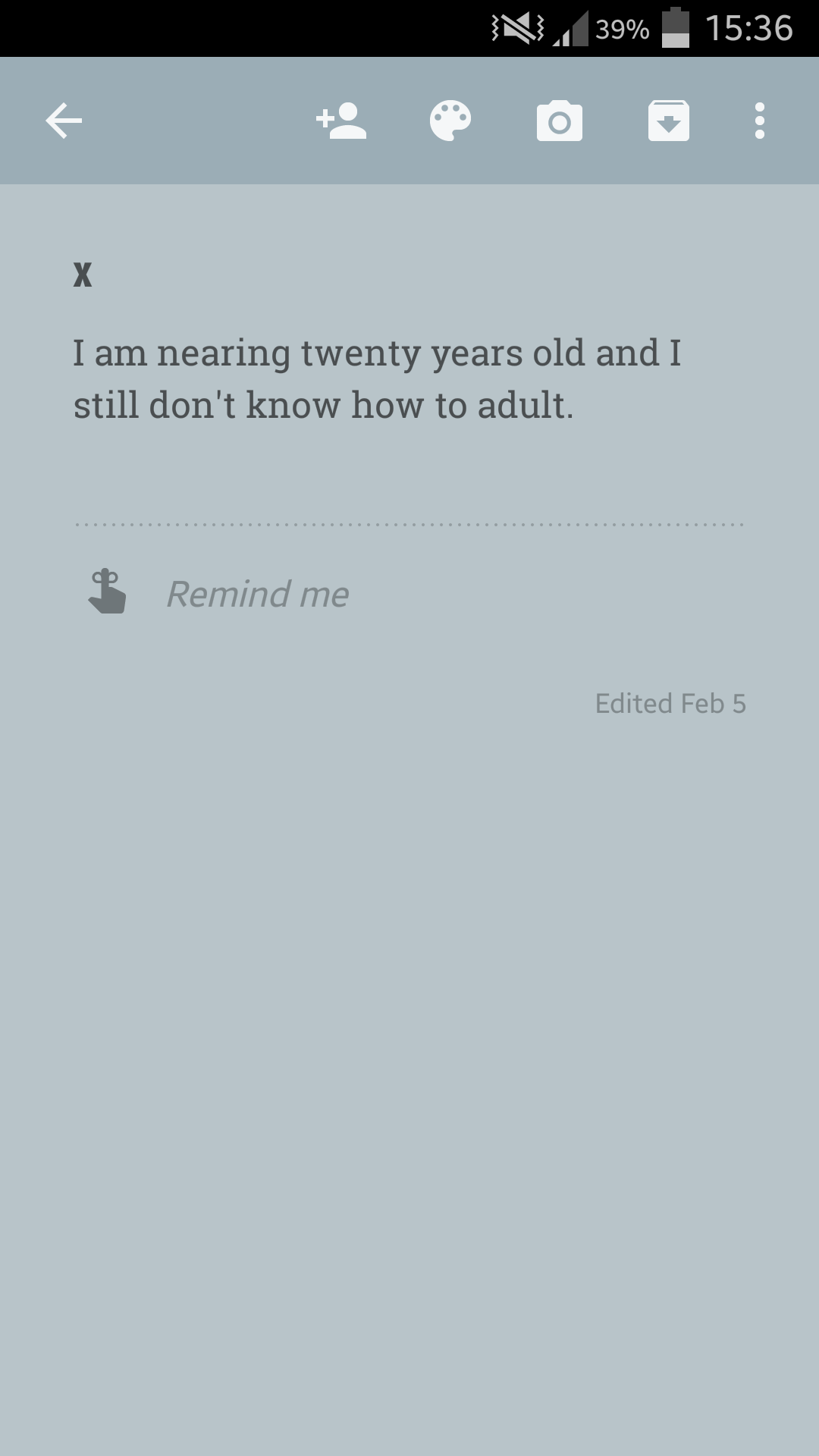
Task: Open the color palette picker
Action: 450,121
